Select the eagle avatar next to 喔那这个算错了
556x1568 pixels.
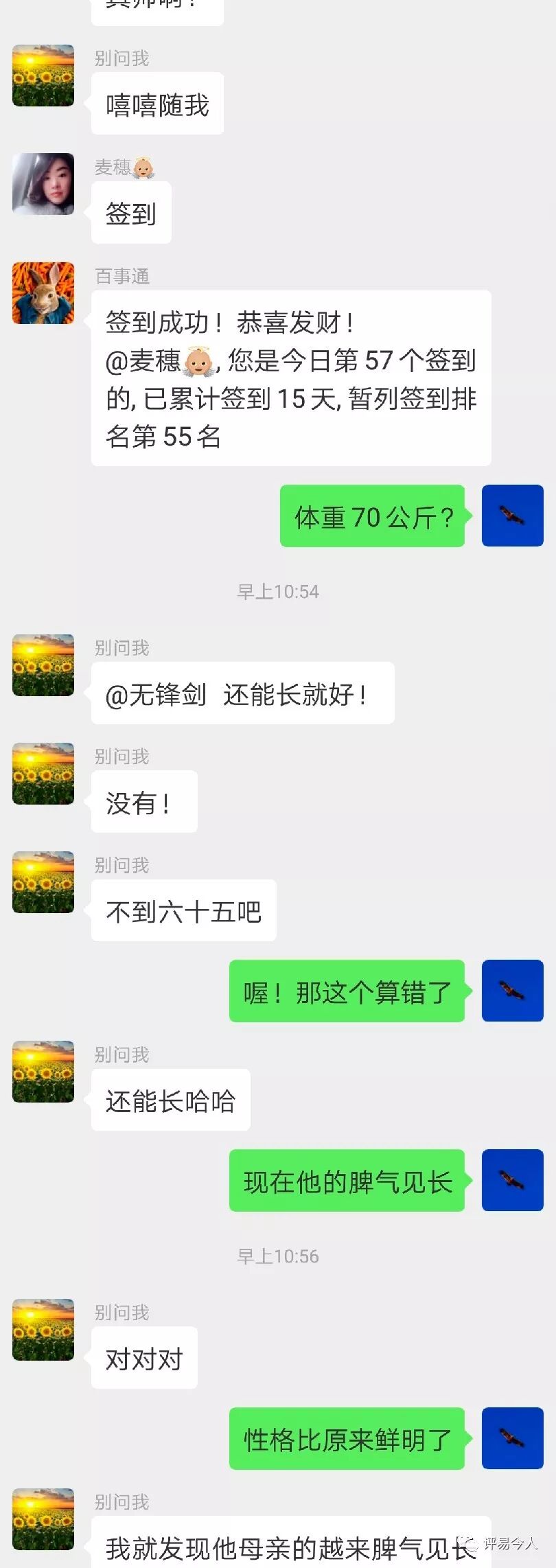click(x=512, y=991)
